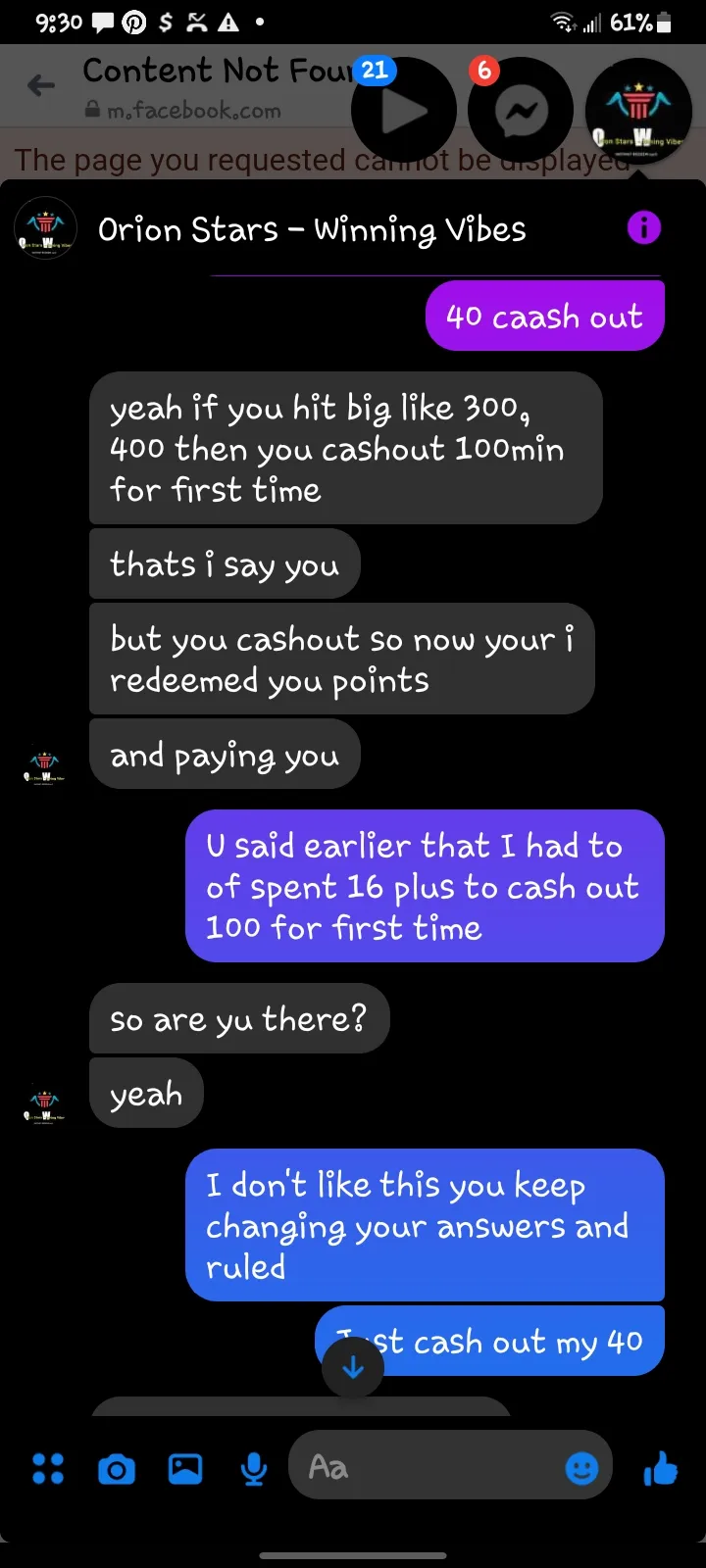Go back using the browser back arrow

[x=41, y=86]
